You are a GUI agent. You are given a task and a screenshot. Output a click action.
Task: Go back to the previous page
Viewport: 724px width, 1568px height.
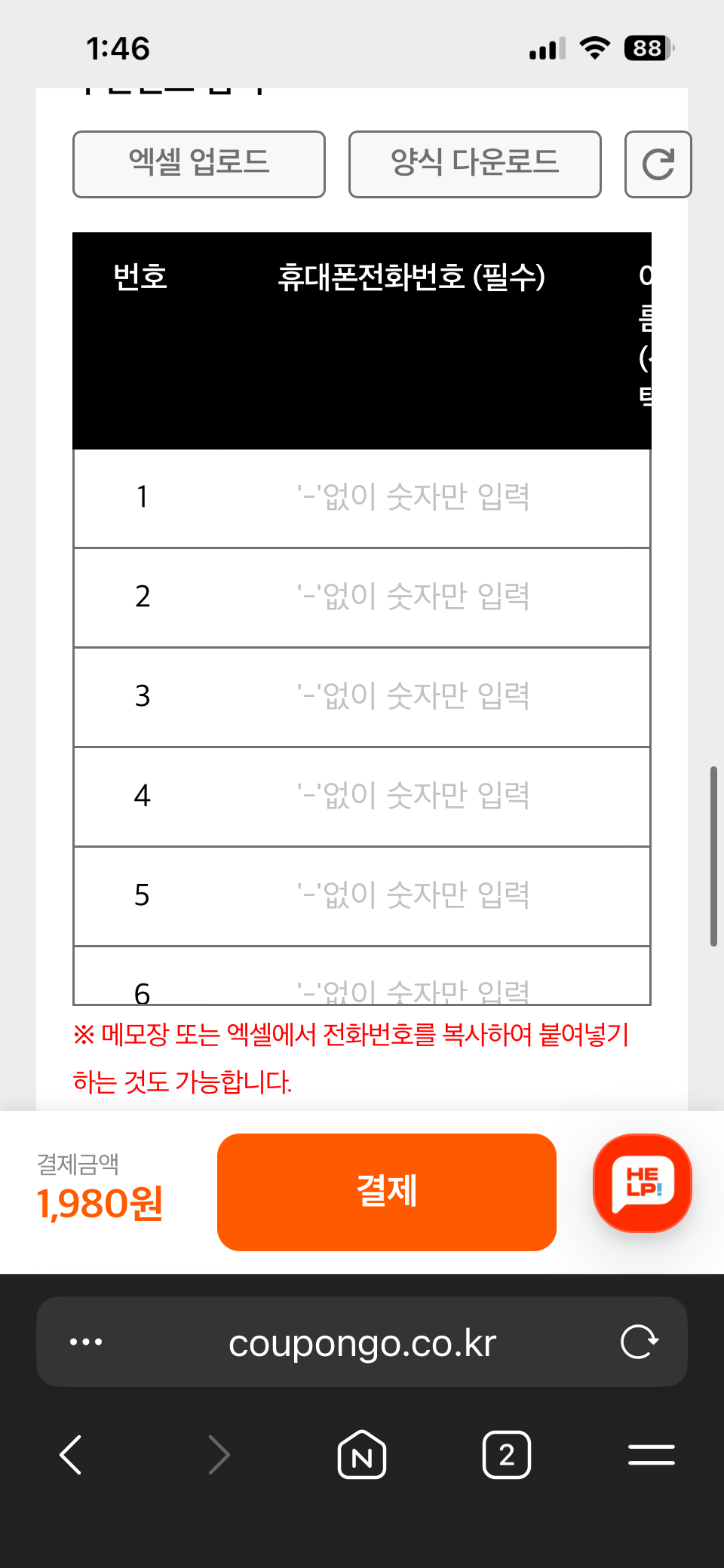click(71, 1454)
